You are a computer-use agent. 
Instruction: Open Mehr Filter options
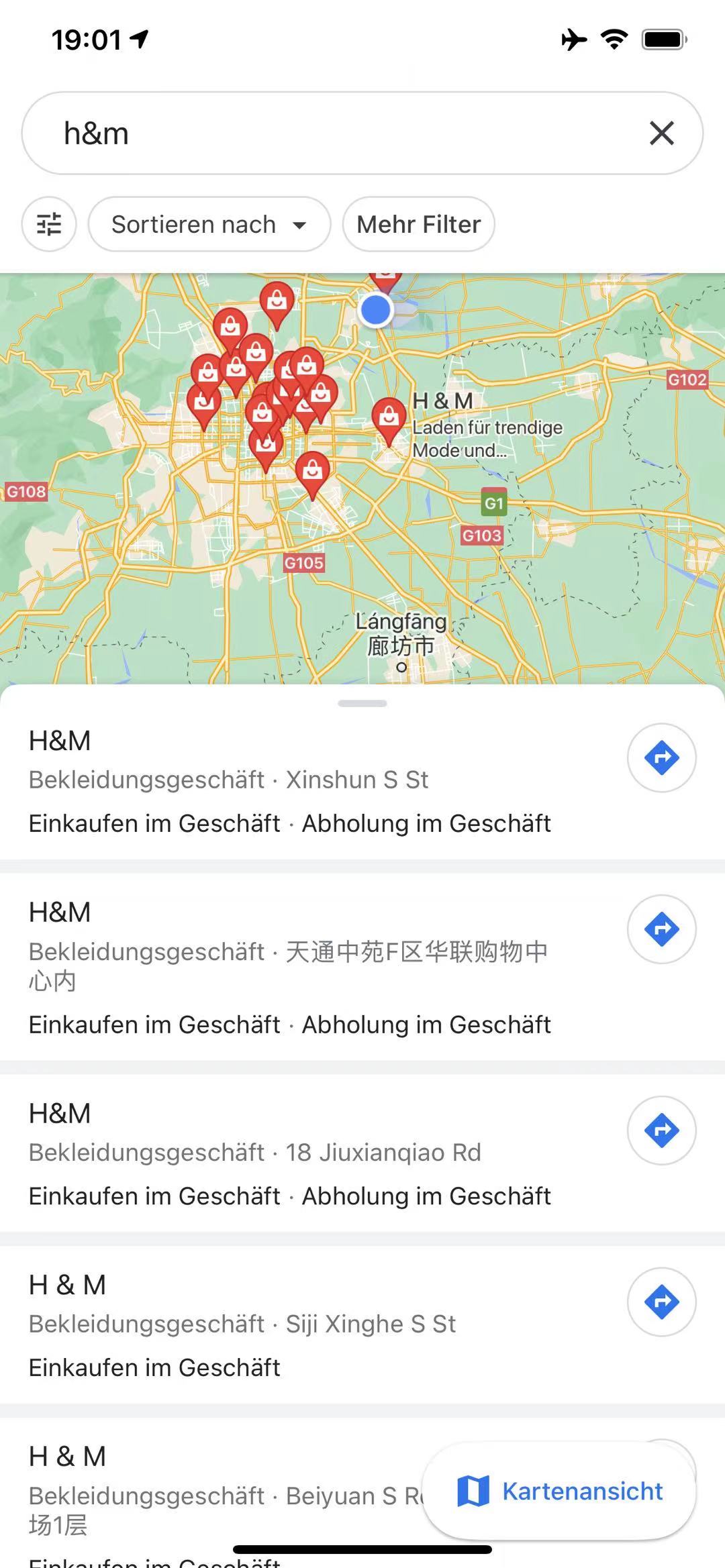click(418, 224)
